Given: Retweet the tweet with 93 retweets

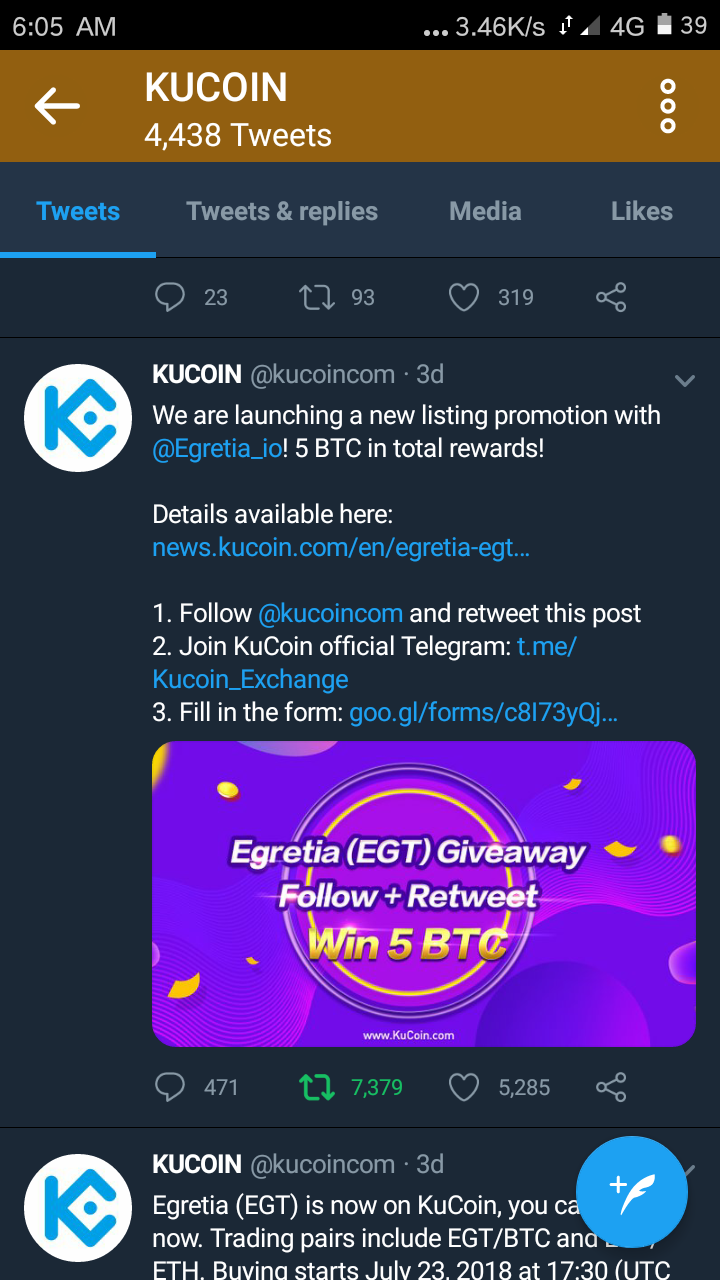Looking at the screenshot, I should tap(317, 297).
